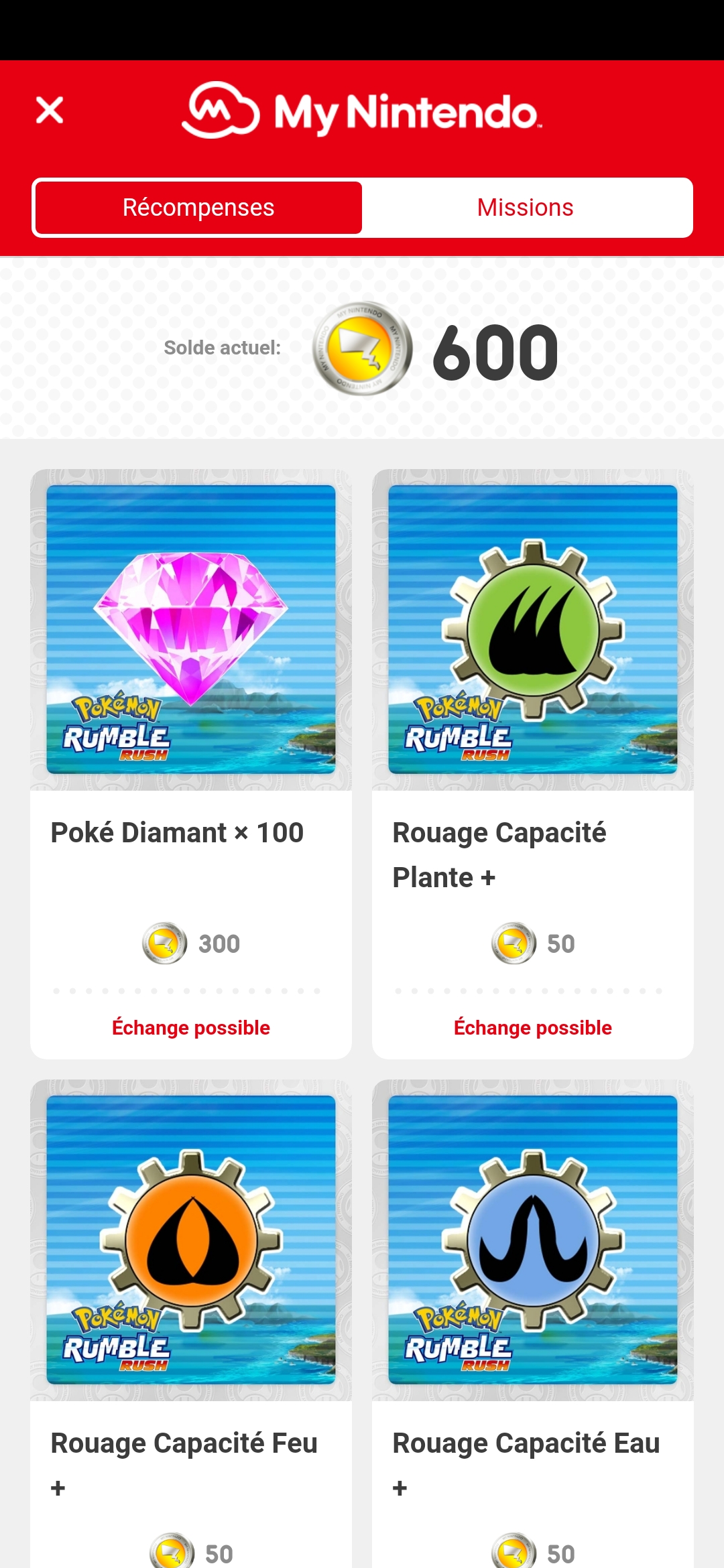Open the Rouage Capacité Plante + reward
724x1568 pixels.
(533, 763)
